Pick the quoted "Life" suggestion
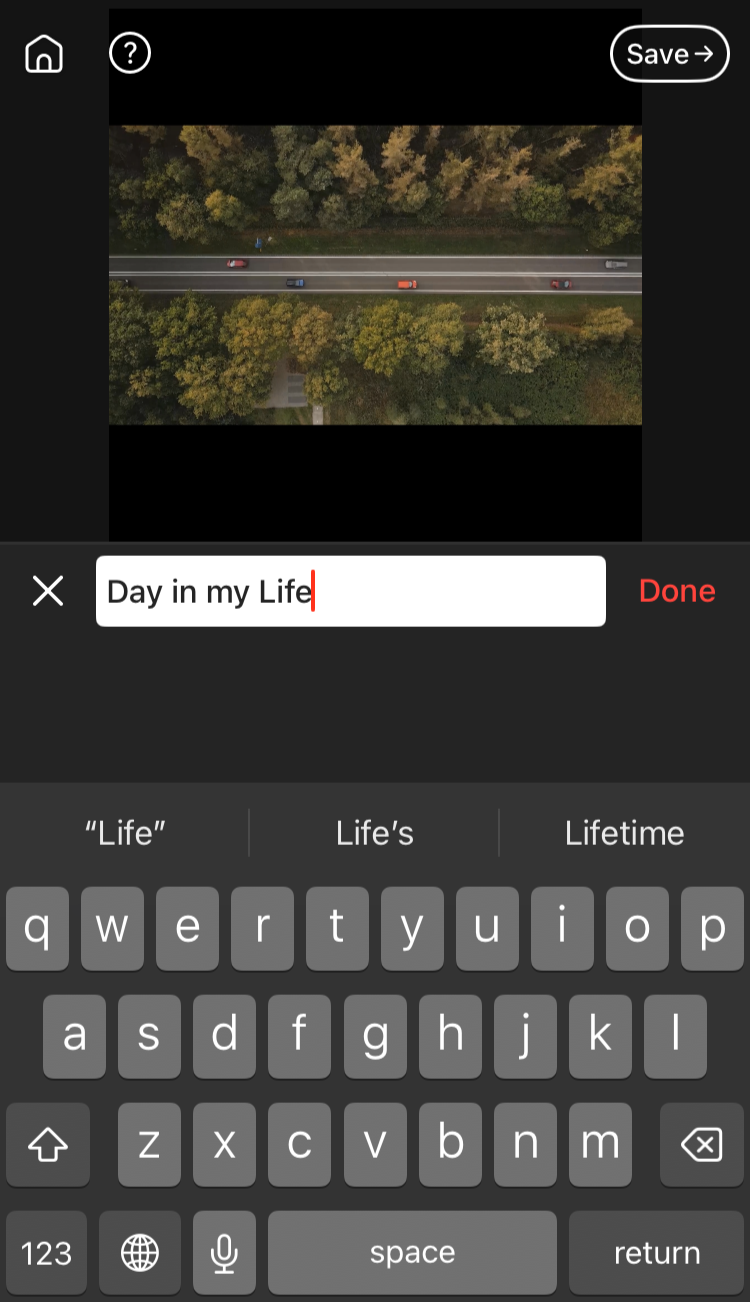 [x=125, y=833]
